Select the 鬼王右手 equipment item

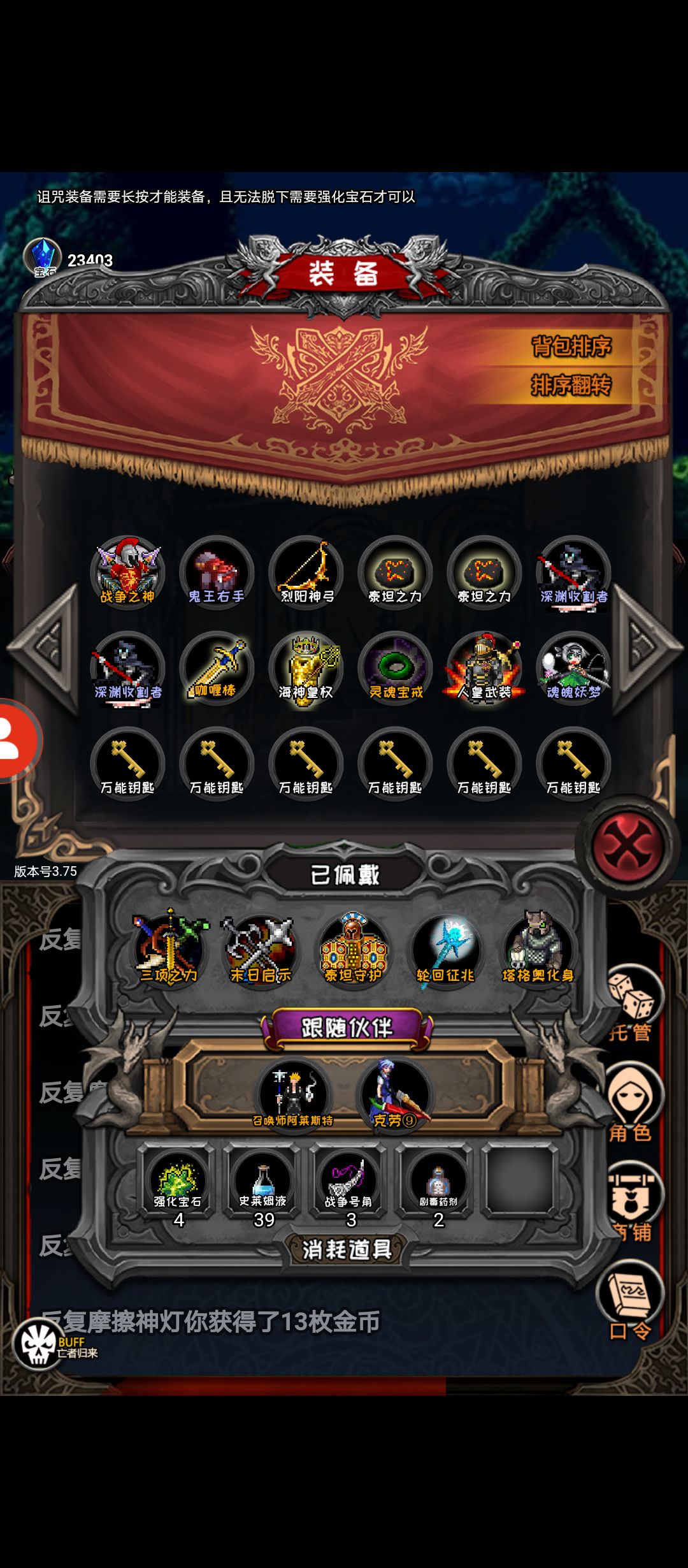[217, 572]
